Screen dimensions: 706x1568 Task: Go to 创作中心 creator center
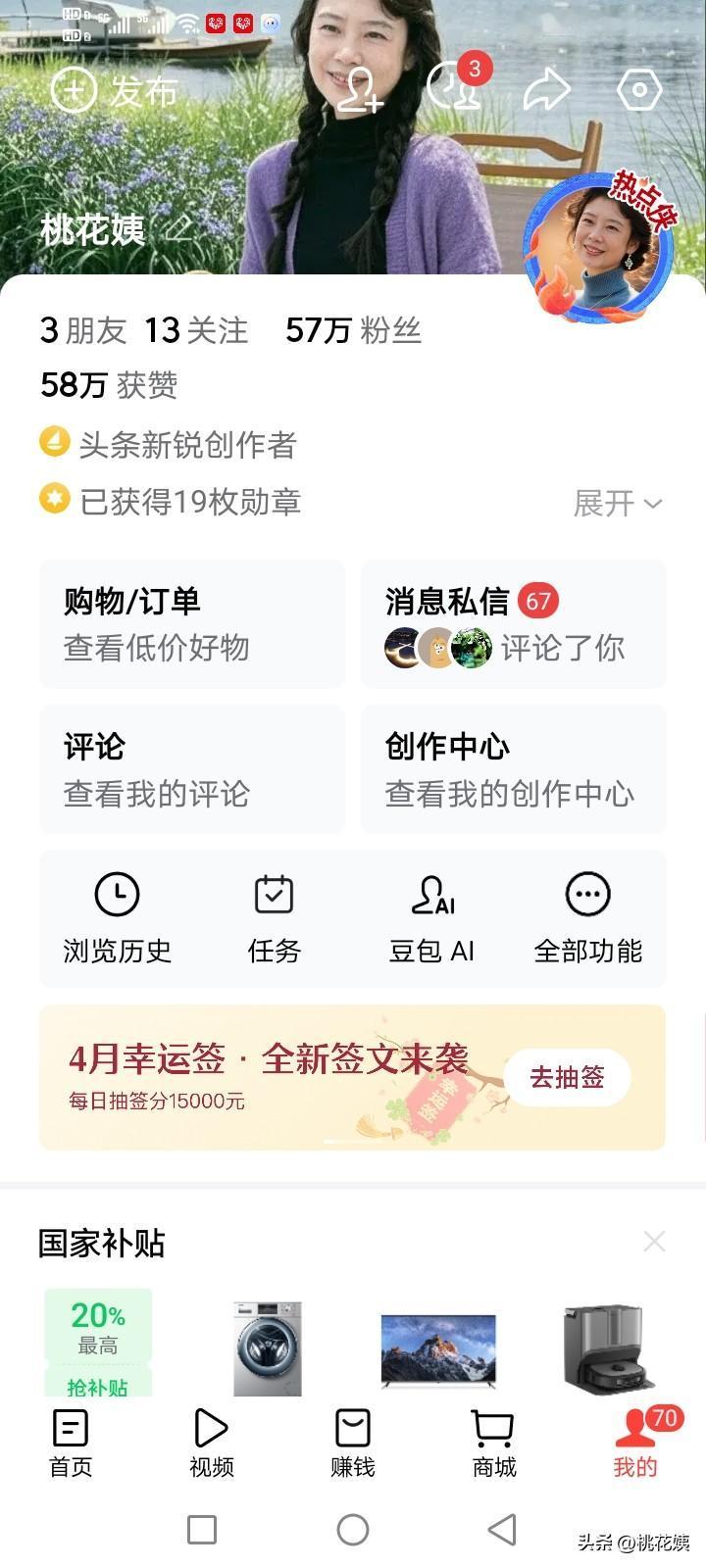pos(513,769)
